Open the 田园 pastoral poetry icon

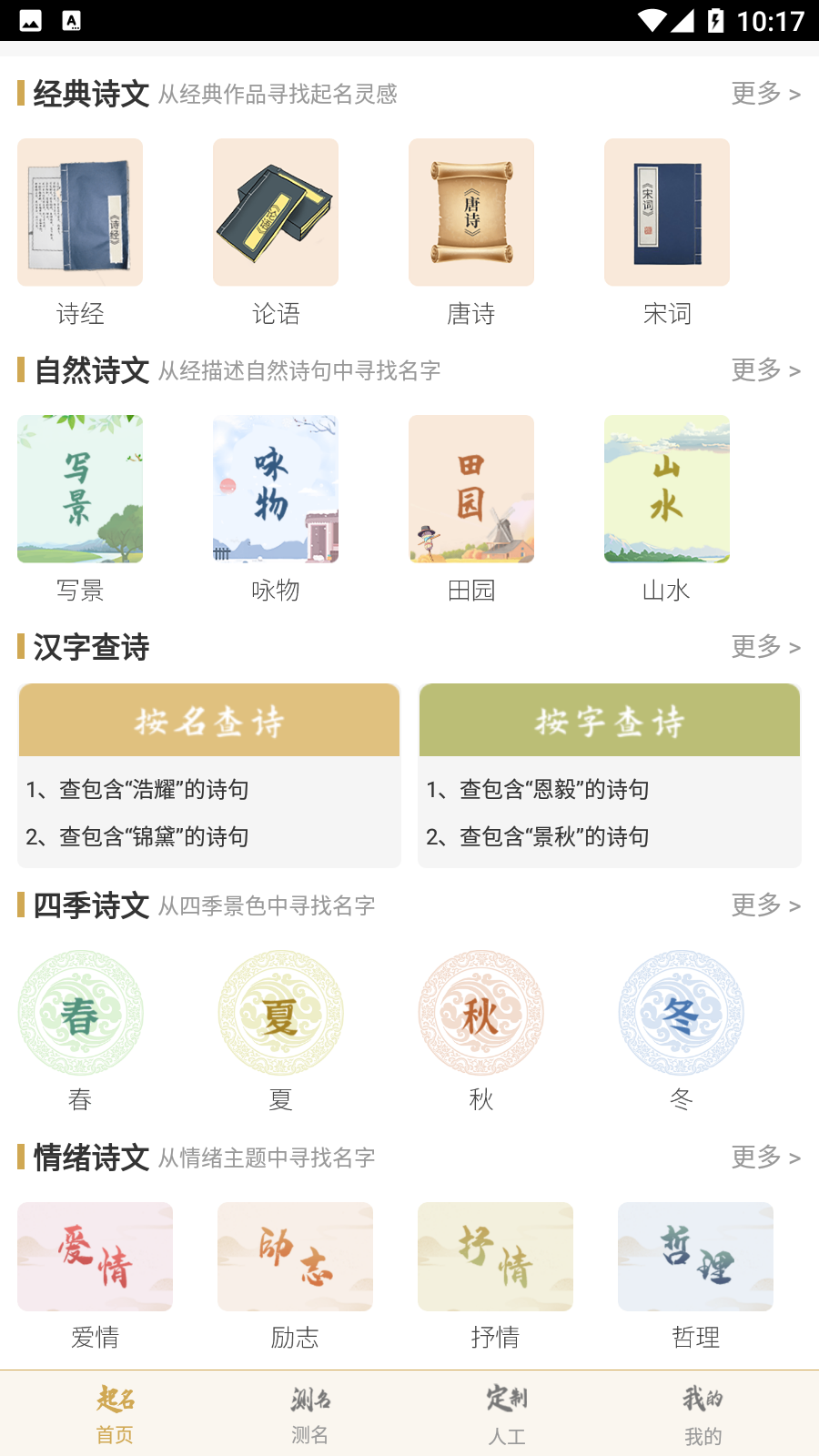(471, 489)
